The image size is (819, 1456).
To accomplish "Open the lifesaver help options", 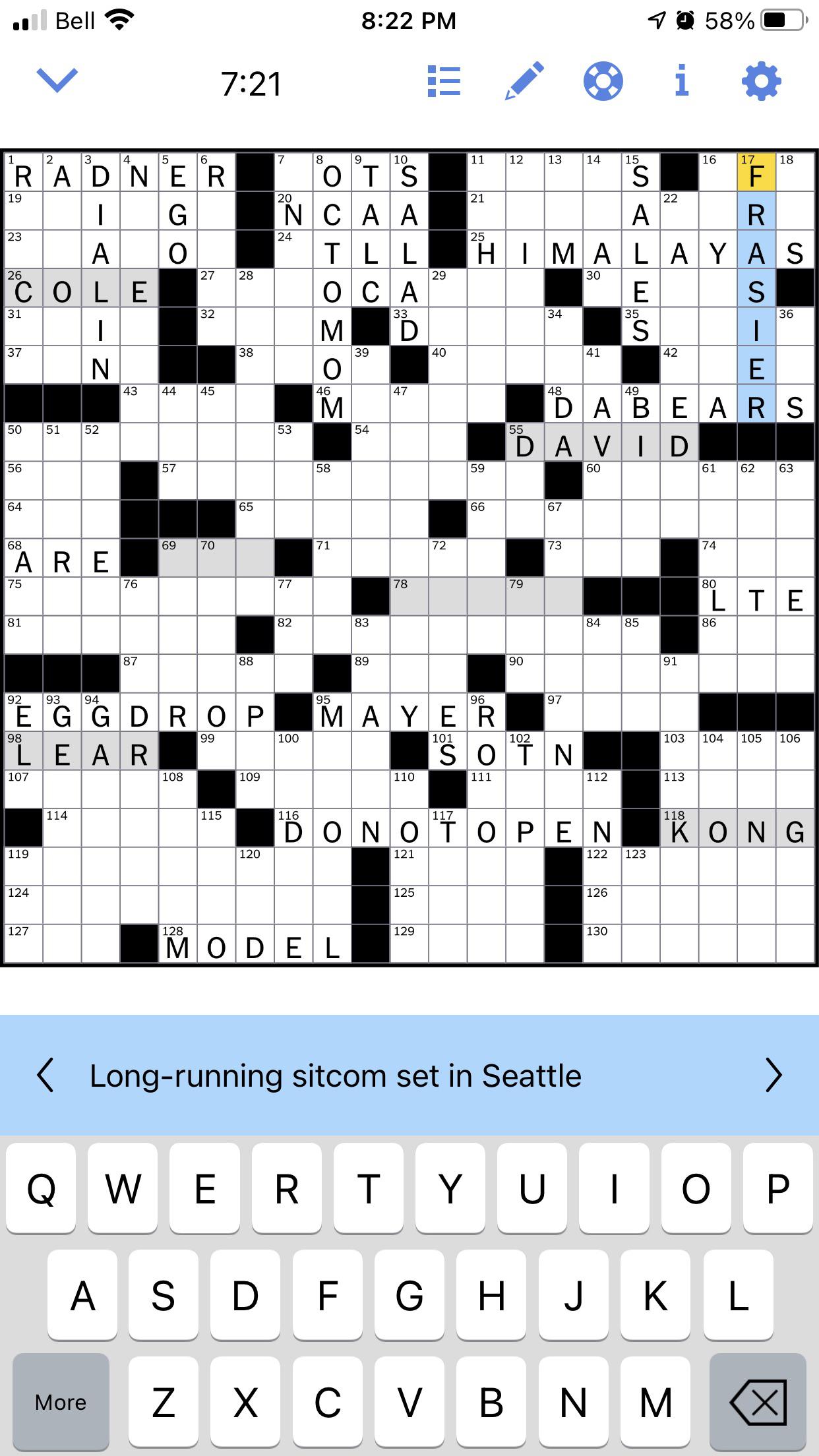I will (603, 82).
